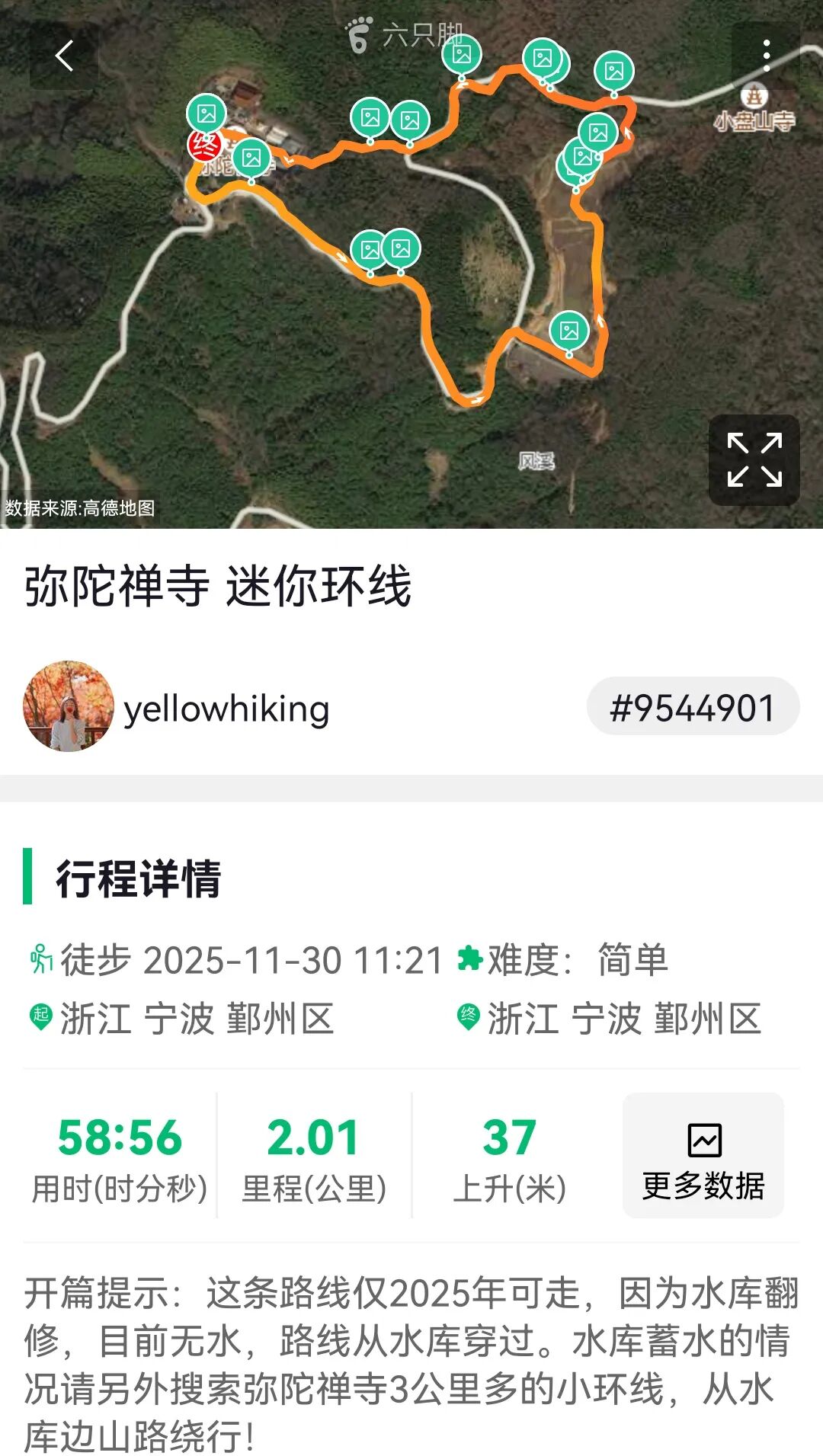This screenshot has width=823, height=1456.
Task: Open yellowhiking's profile
Action: click(177, 707)
